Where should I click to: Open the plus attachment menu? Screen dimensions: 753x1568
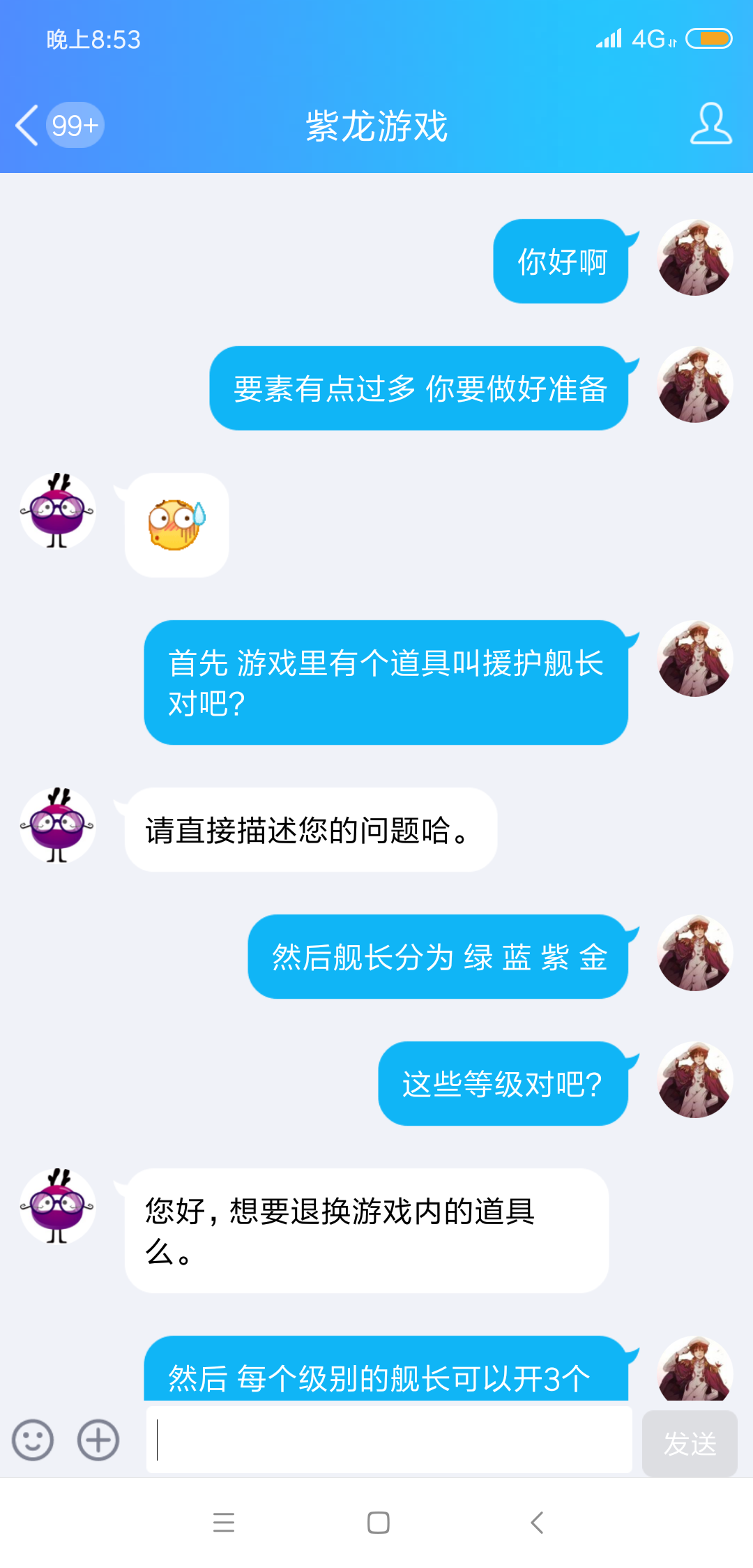[98, 1440]
